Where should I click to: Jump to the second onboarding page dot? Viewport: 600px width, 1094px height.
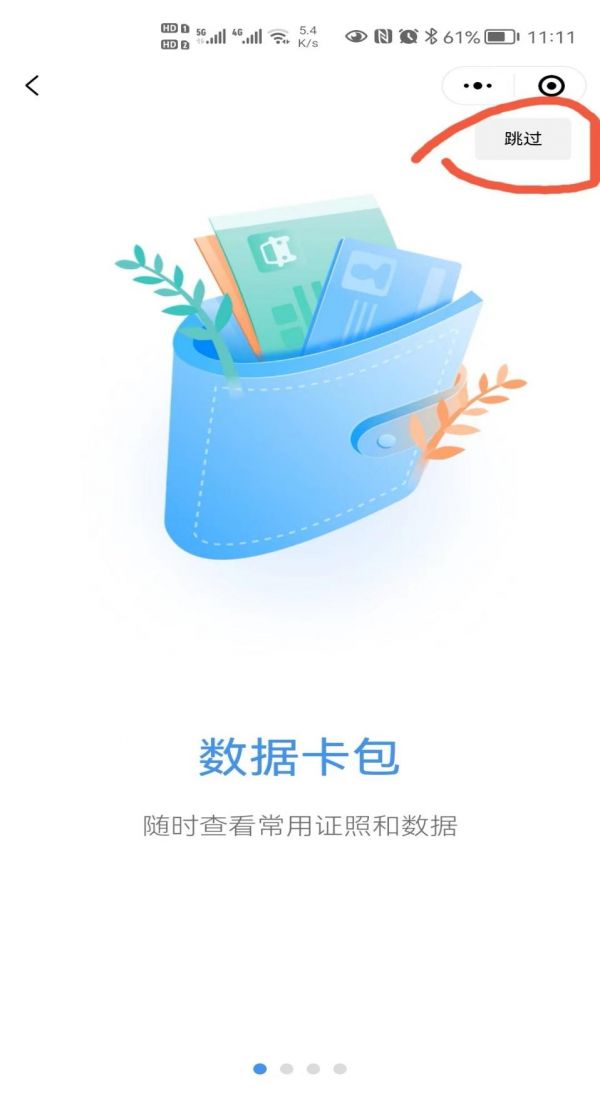click(x=287, y=1069)
